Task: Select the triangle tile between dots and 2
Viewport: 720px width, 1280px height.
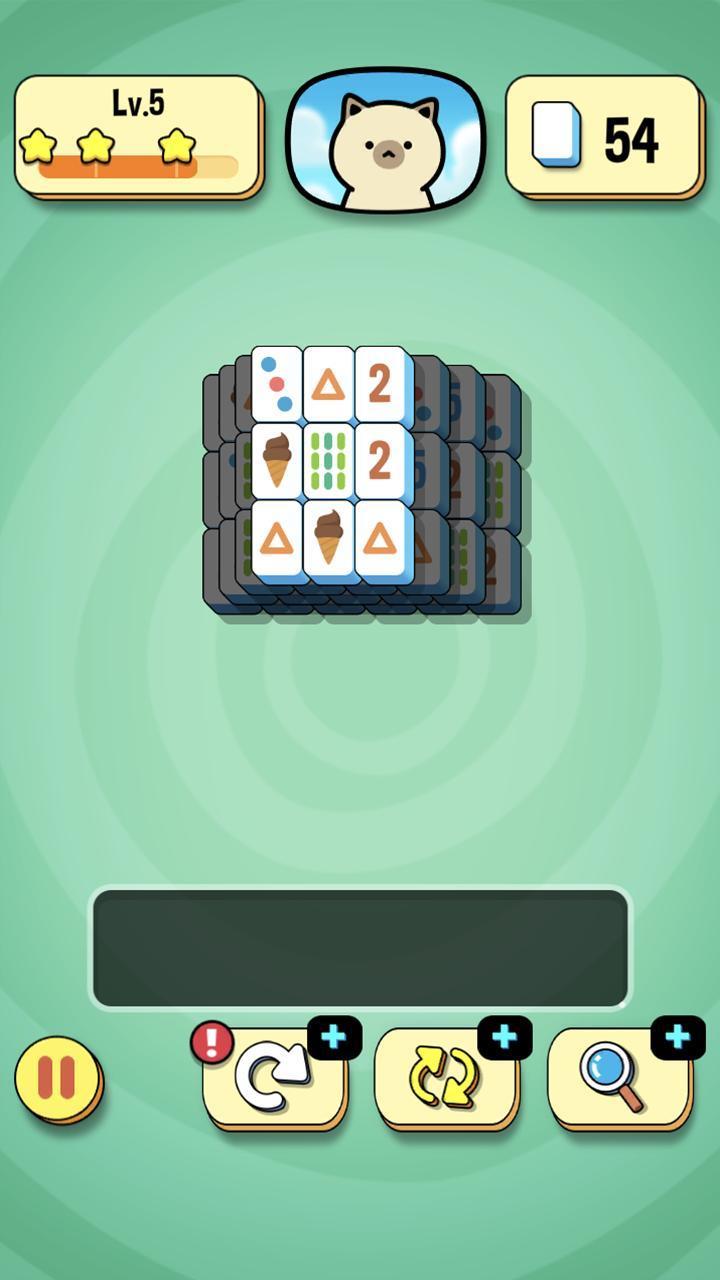Action: click(x=329, y=384)
